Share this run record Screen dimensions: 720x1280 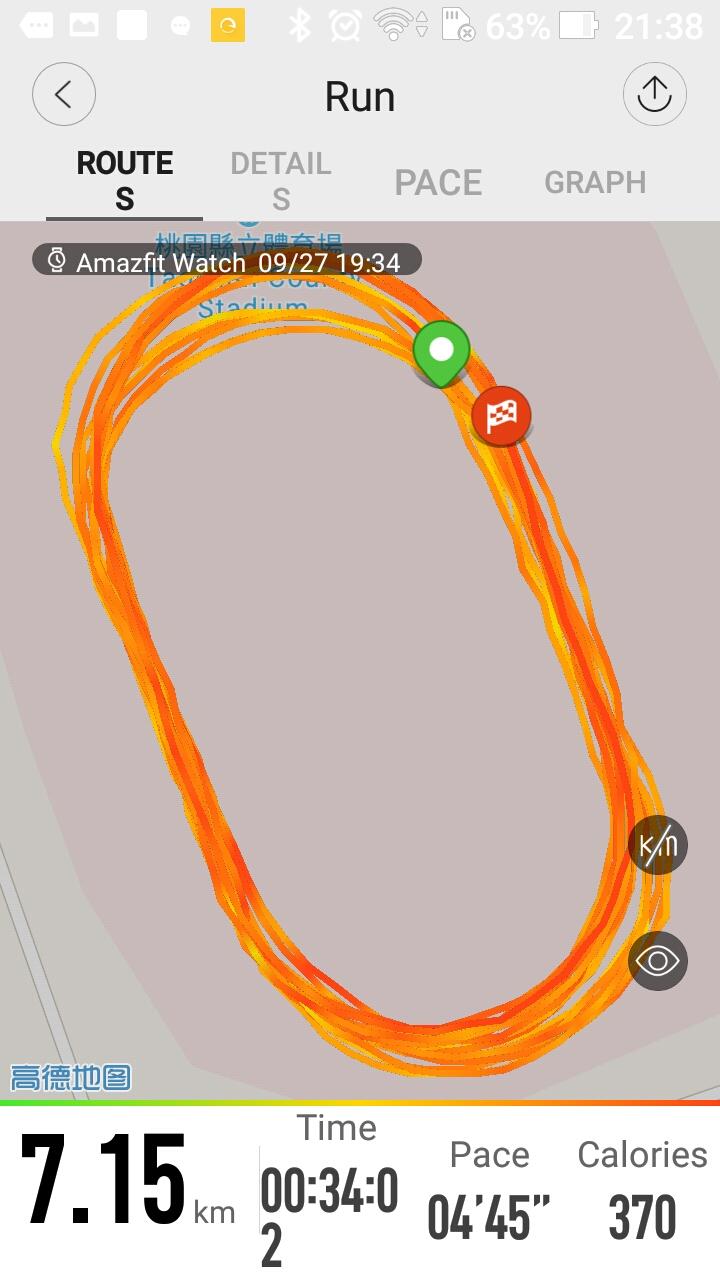click(654, 95)
